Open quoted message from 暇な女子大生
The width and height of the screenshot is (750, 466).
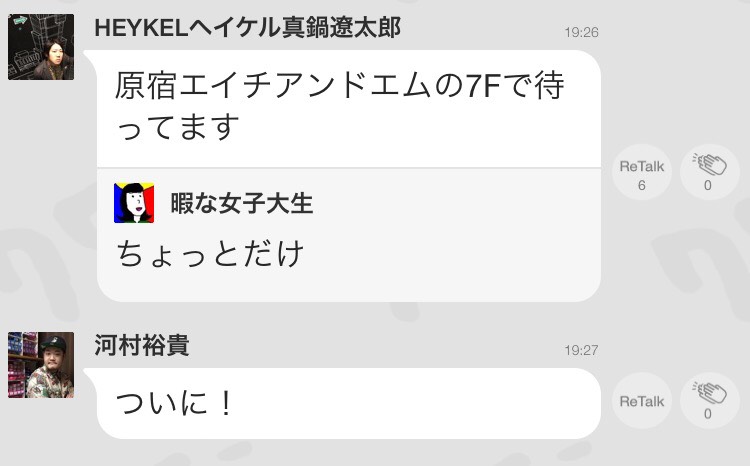click(348, 234)
